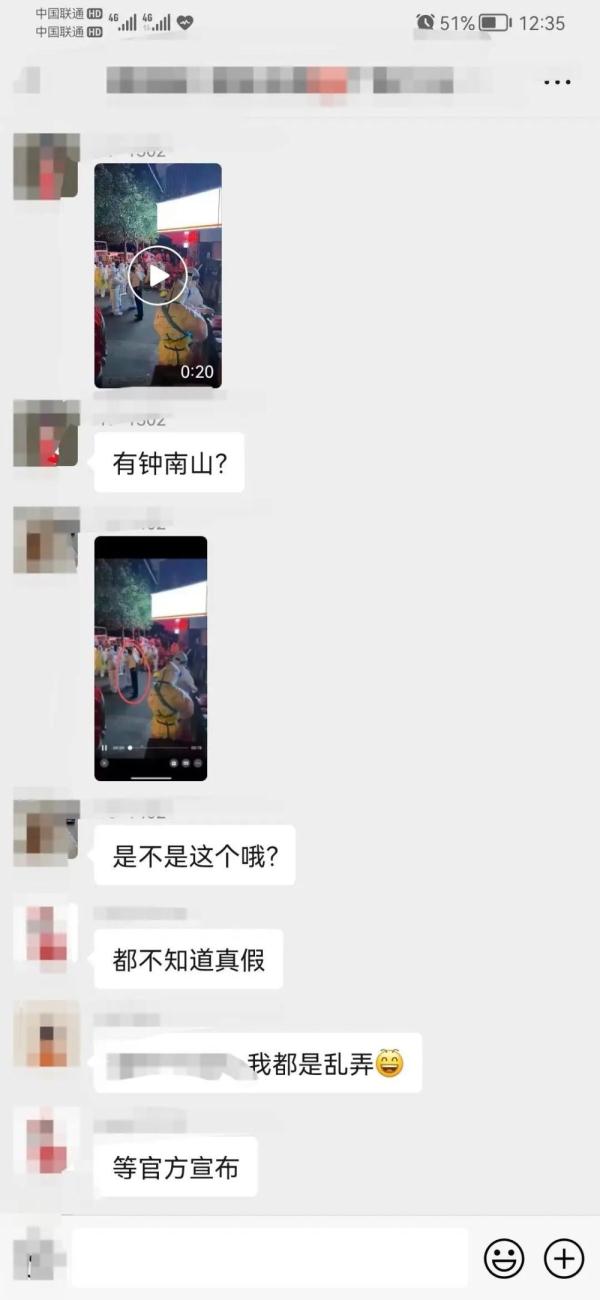The image size is (600, 1300).
Task: View avatar of sender of "是不是这个哦?"
Action: 46,832
